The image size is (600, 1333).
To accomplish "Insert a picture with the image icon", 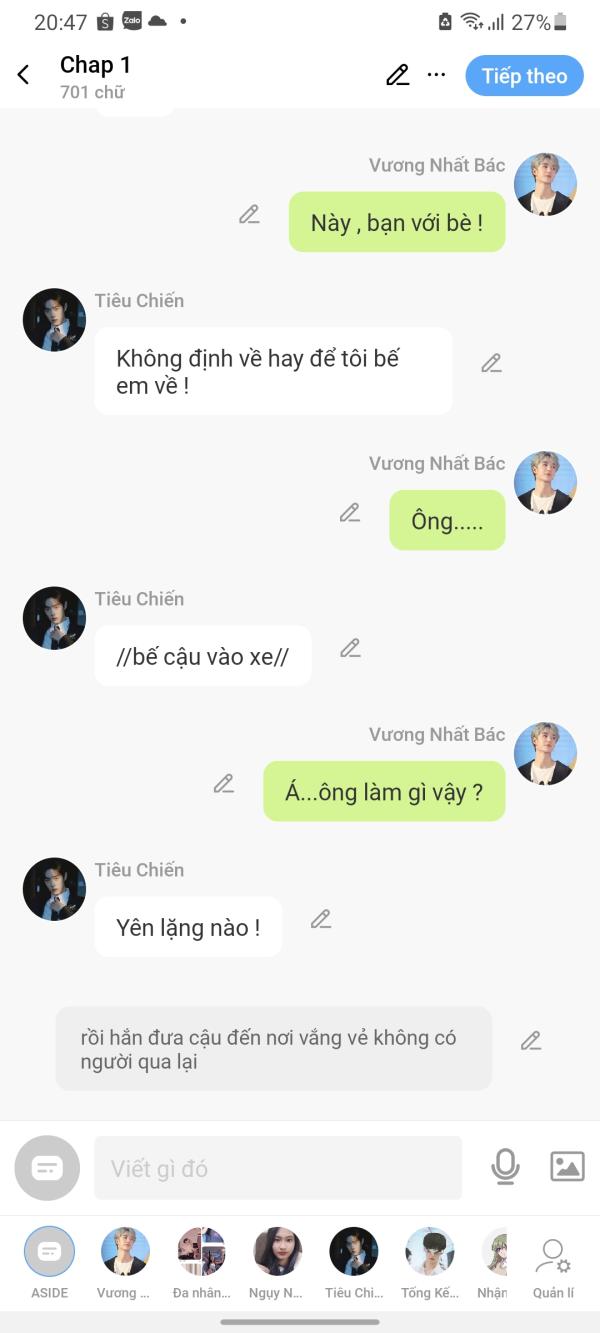I will pyautogui.click(x=567, y=1167).
